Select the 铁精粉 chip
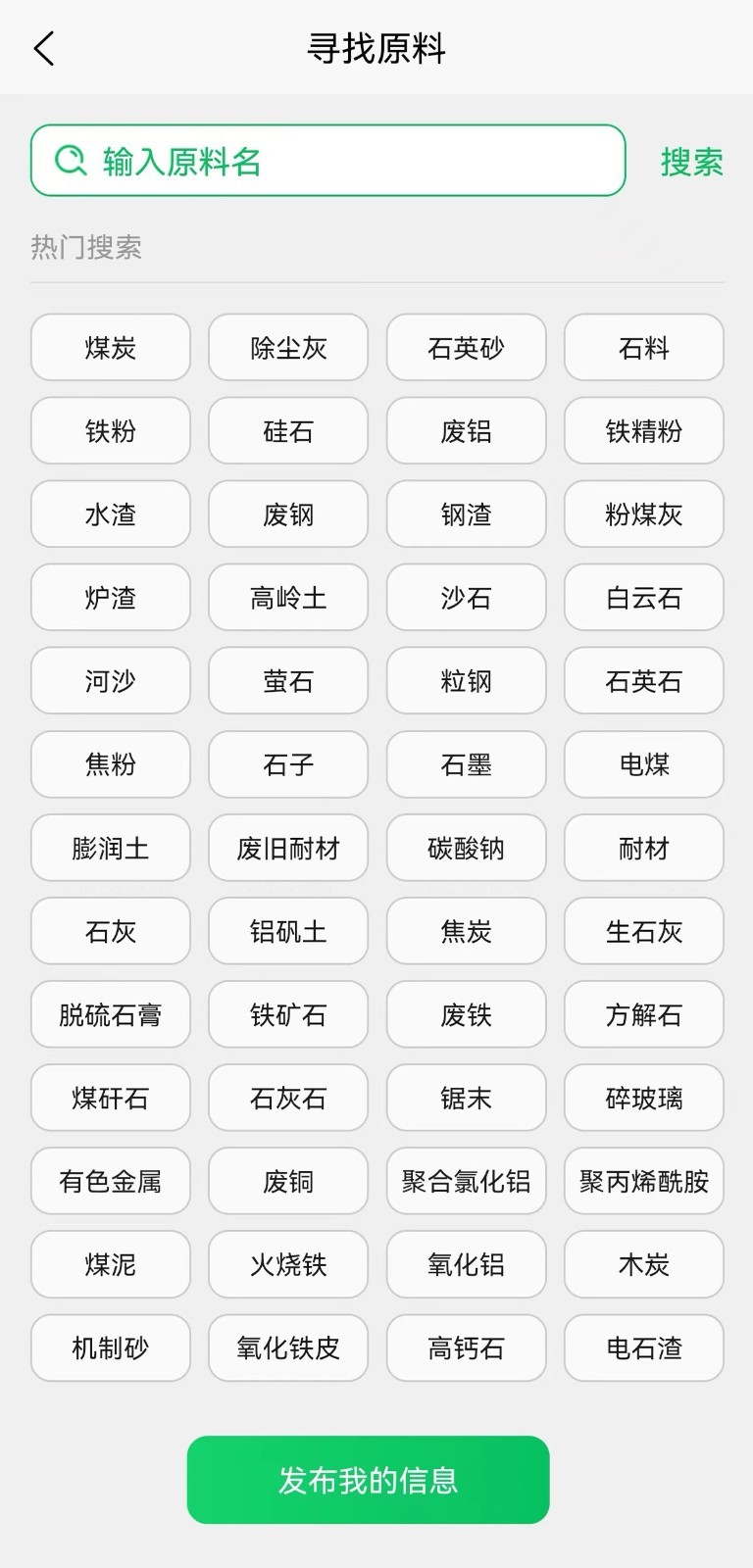 pyautogui.click(x=644, y=430)
